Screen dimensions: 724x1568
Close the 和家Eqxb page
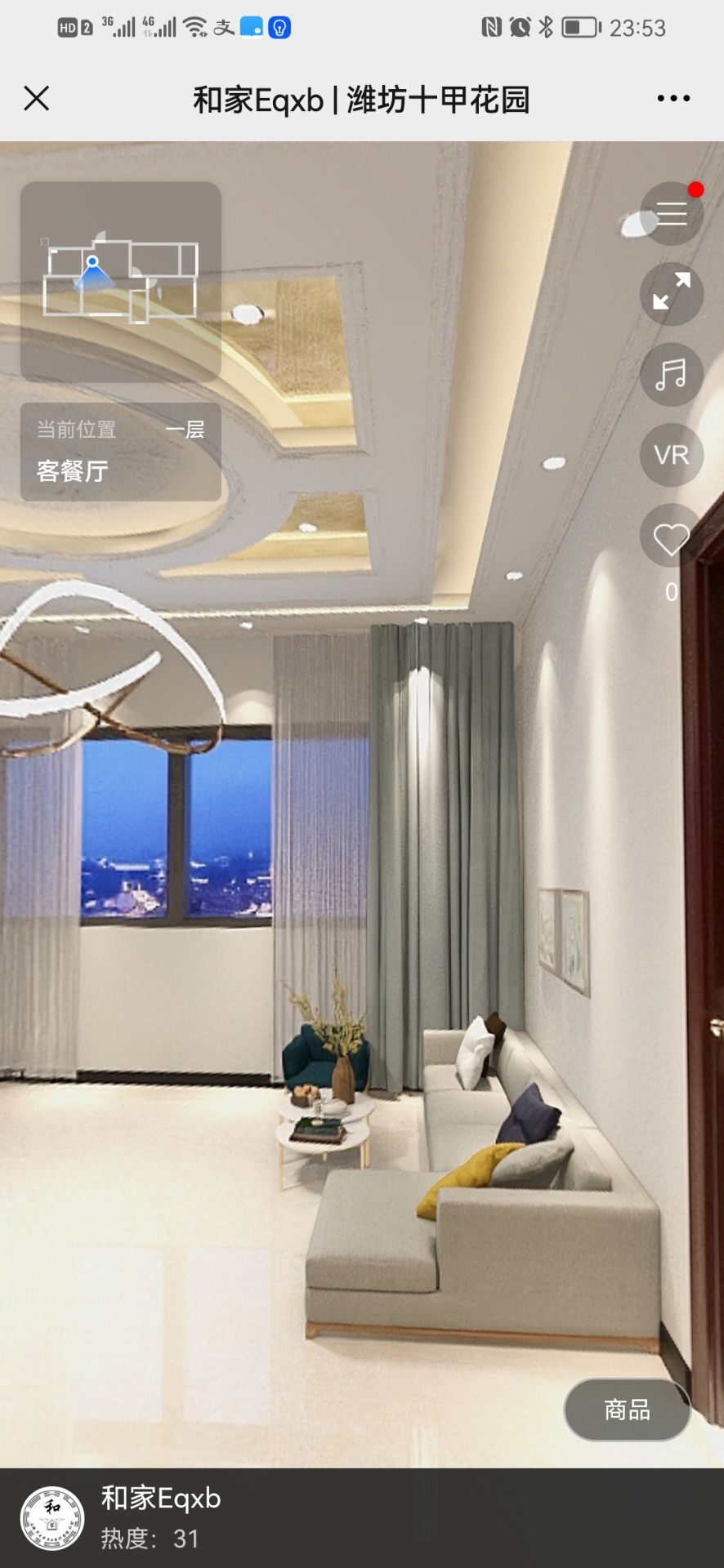coord(37,99)
